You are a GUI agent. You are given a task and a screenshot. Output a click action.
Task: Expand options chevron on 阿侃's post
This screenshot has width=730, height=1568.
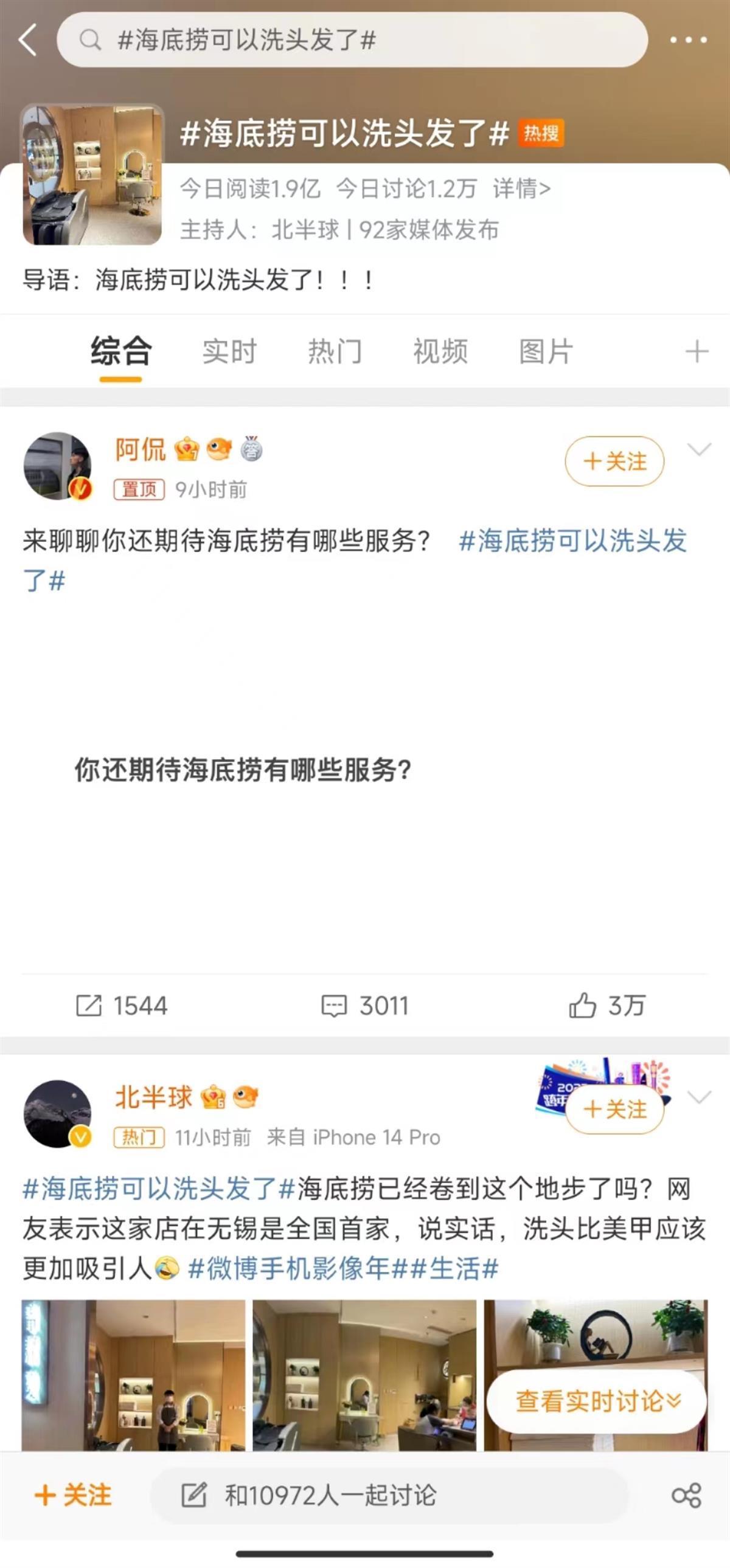[x=699, y=449]
